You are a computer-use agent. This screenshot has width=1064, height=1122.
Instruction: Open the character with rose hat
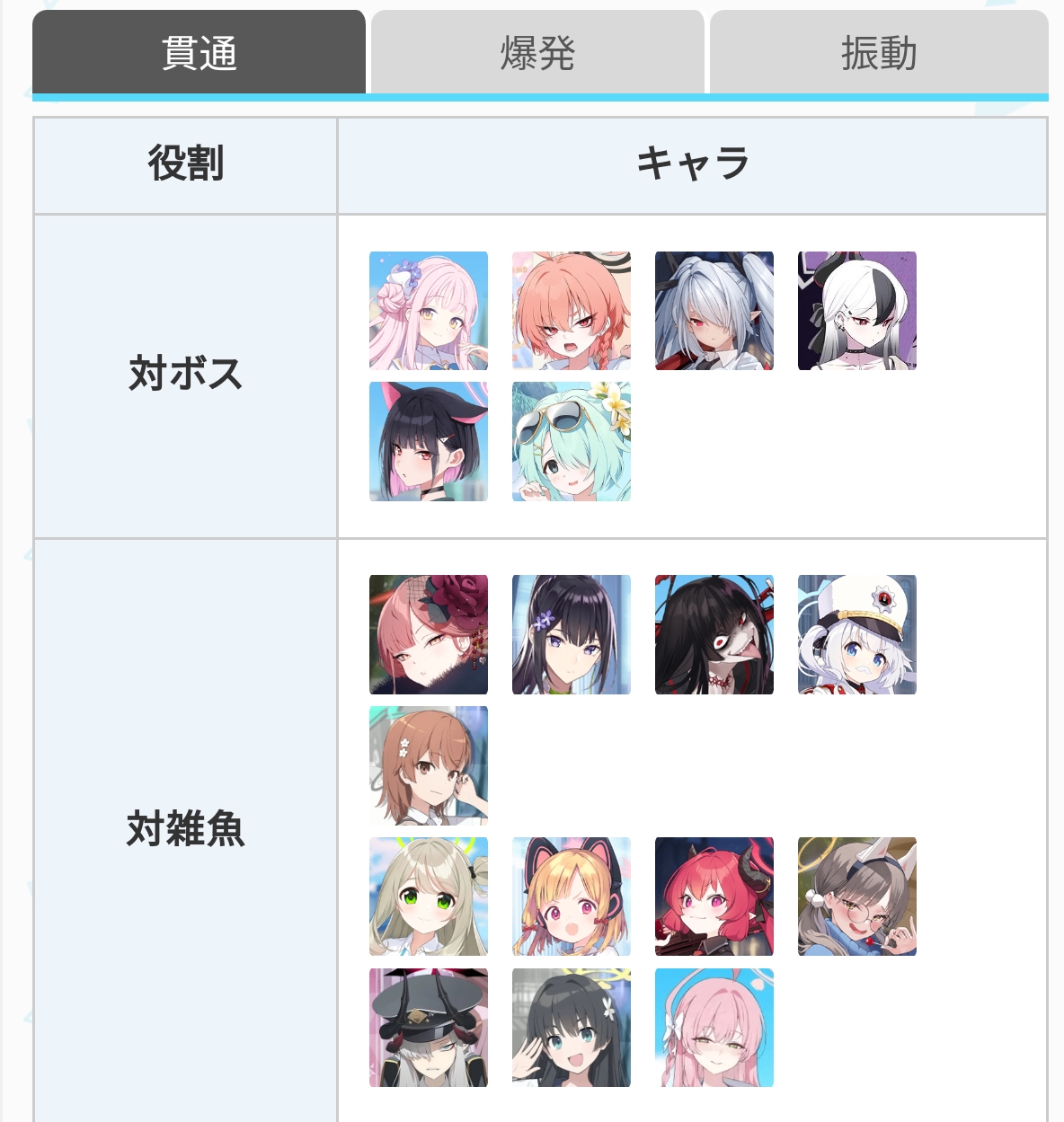pyautogui.click(x=429, y=635)
